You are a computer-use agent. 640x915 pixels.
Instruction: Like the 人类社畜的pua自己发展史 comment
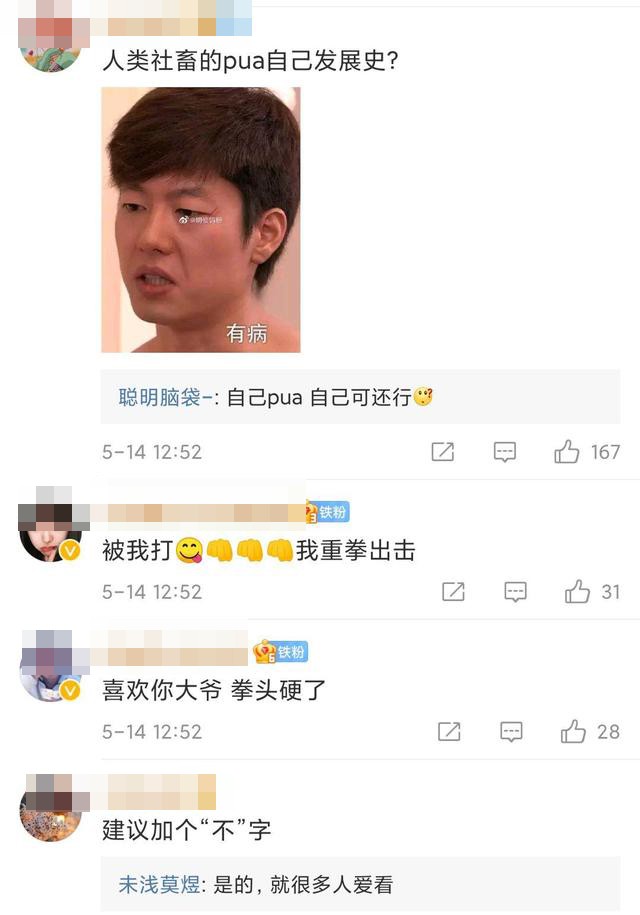pos(567,452)
